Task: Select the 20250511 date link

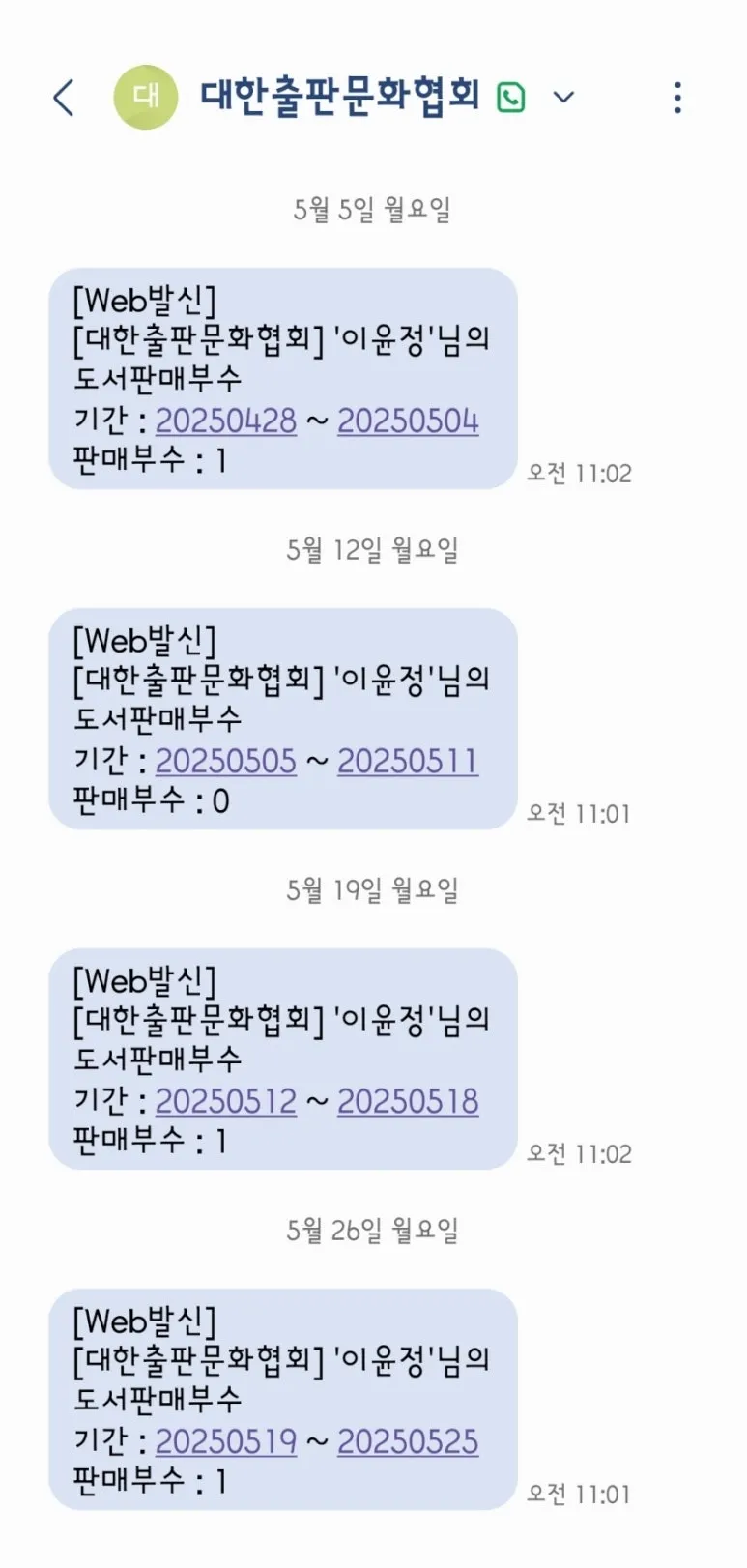Action: coord(408,762)
